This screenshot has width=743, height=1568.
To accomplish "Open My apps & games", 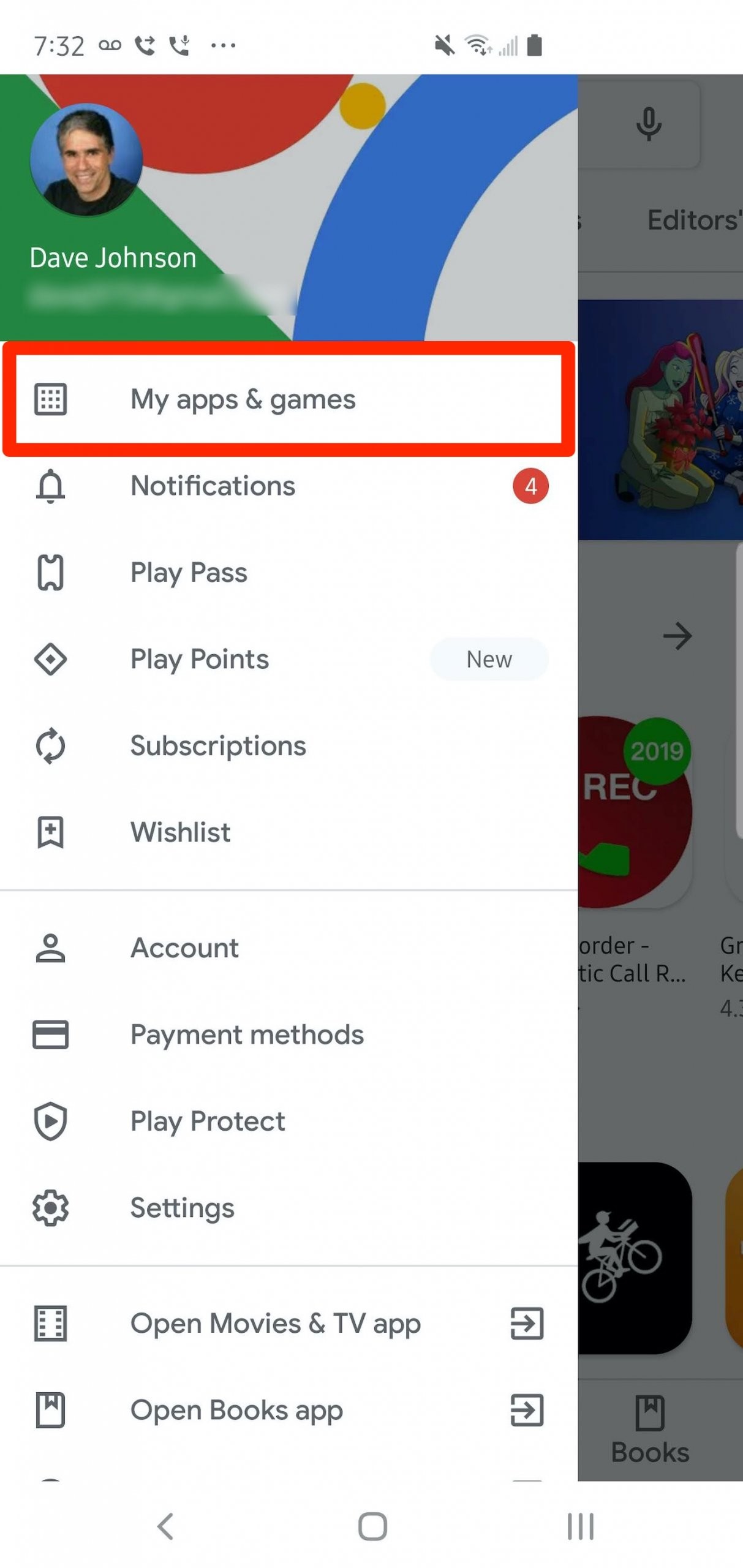I will pos(243,400).
